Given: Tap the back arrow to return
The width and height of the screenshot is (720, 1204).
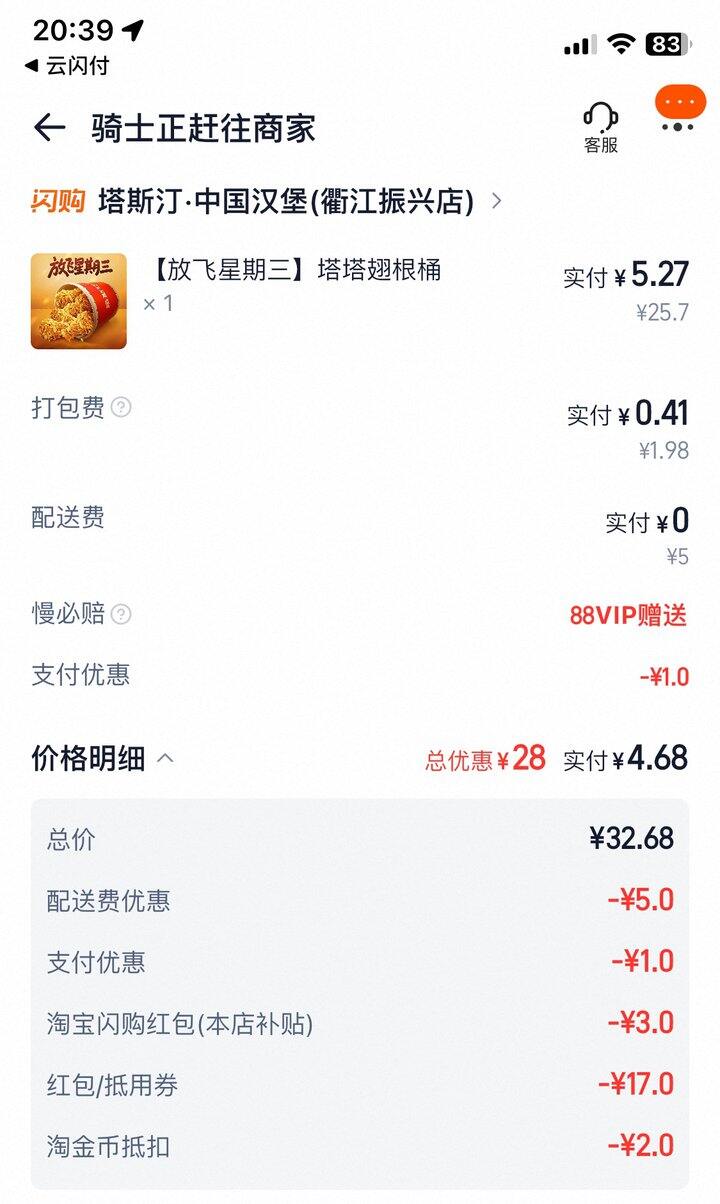Looking at the screenshot, I should (48, 128).
